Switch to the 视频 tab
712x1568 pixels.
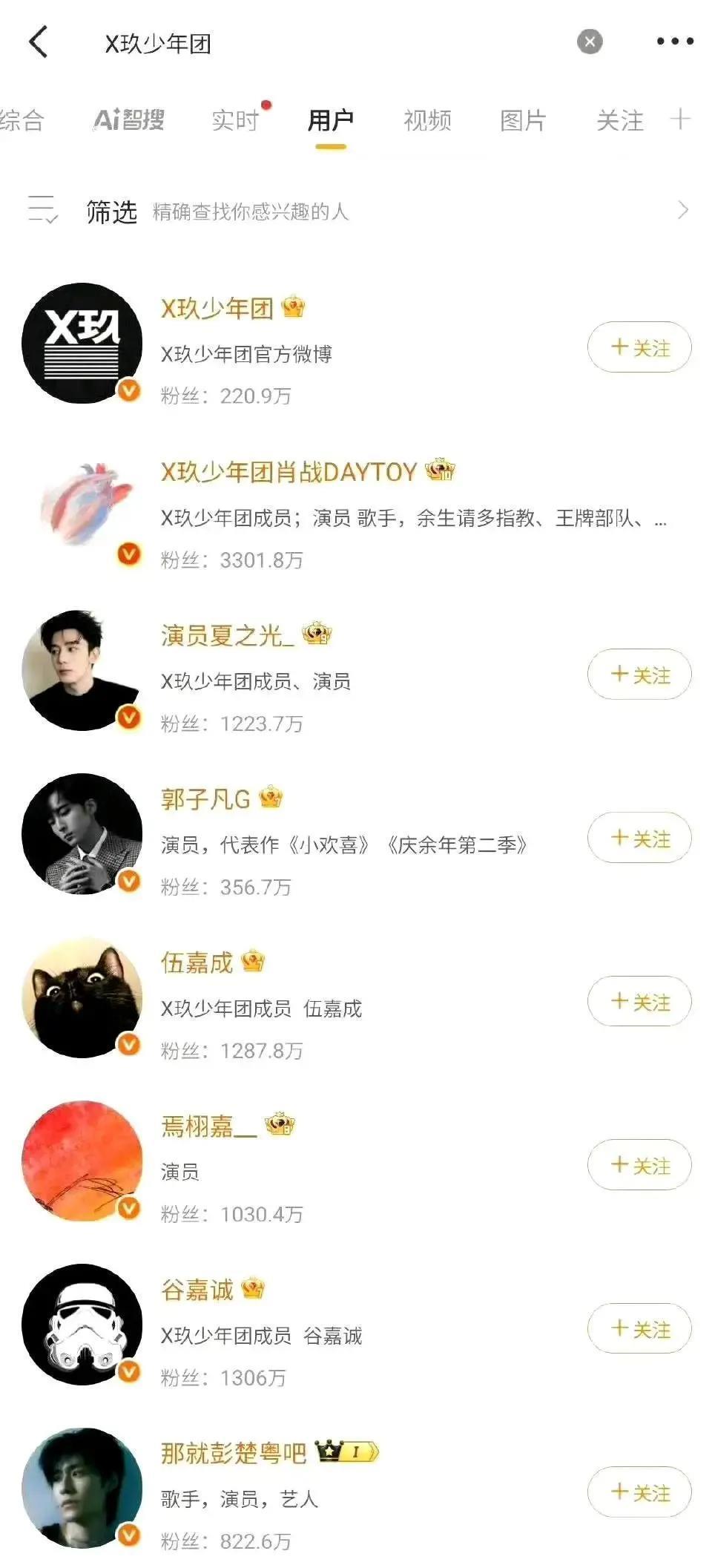pyautogui.click(x=427, y=120)
